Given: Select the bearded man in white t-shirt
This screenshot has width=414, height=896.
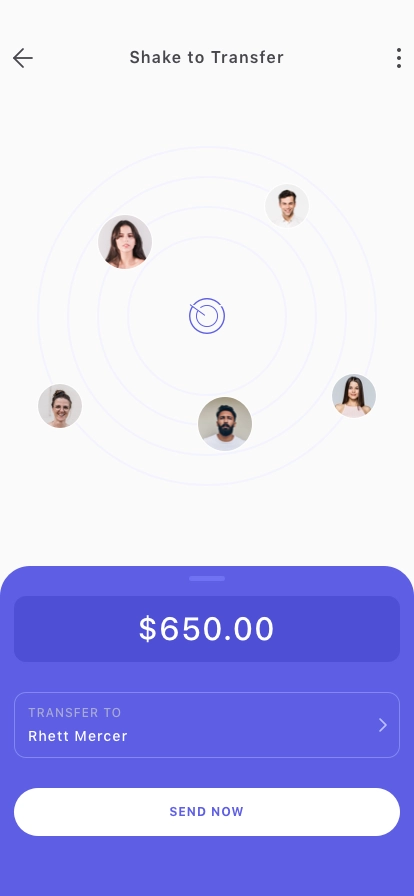Looking at the screenshot, I should click(225, 424).
